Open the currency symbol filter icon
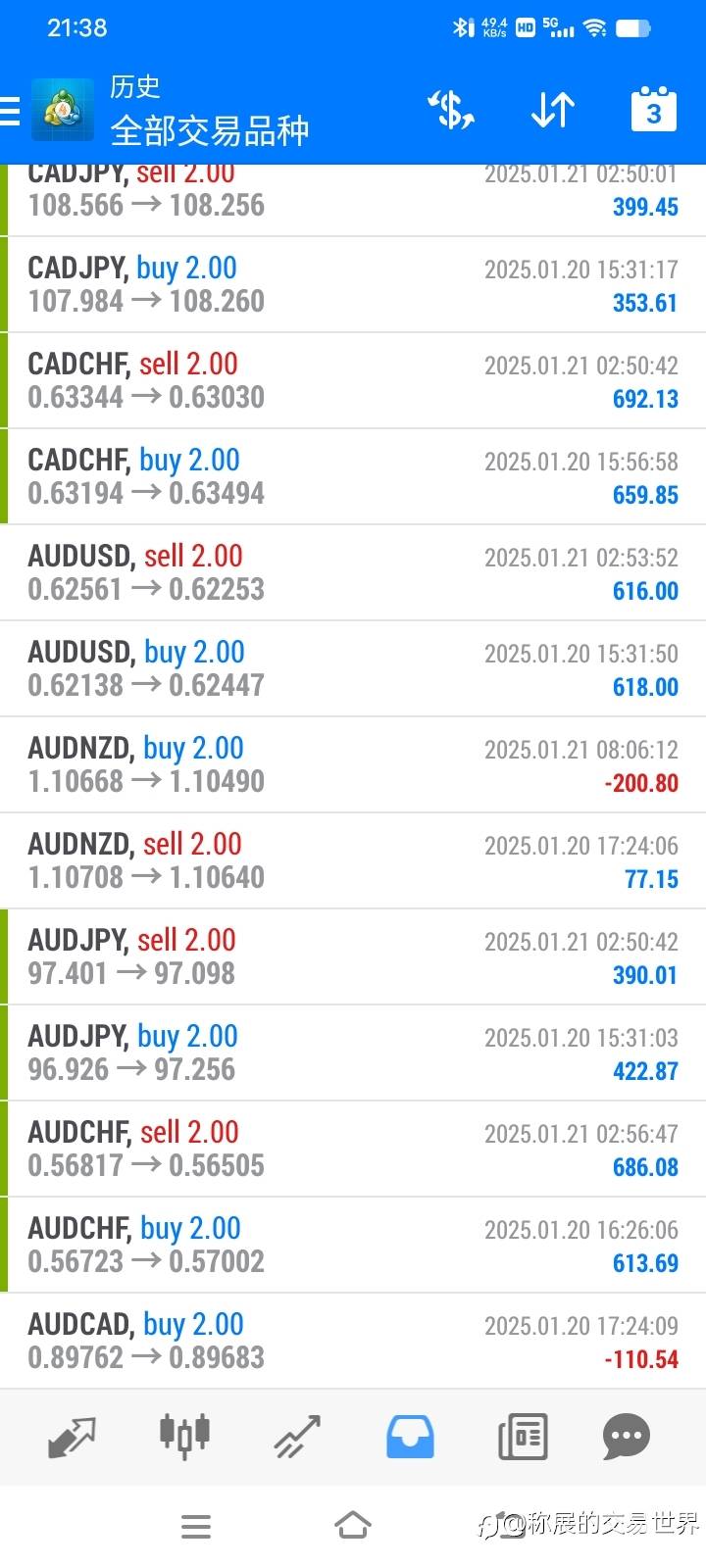Viewport: 706px width, 1568px height. pyautogui.click(x=451, y=110)
